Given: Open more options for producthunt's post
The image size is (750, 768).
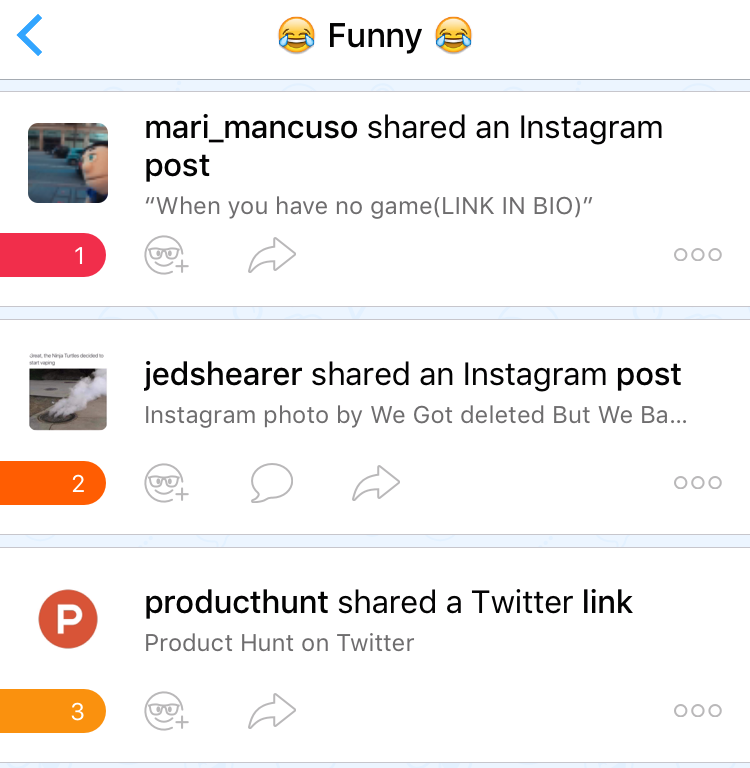Looking at the screenshot, I should pyautogui.click(x=697, y=711).
